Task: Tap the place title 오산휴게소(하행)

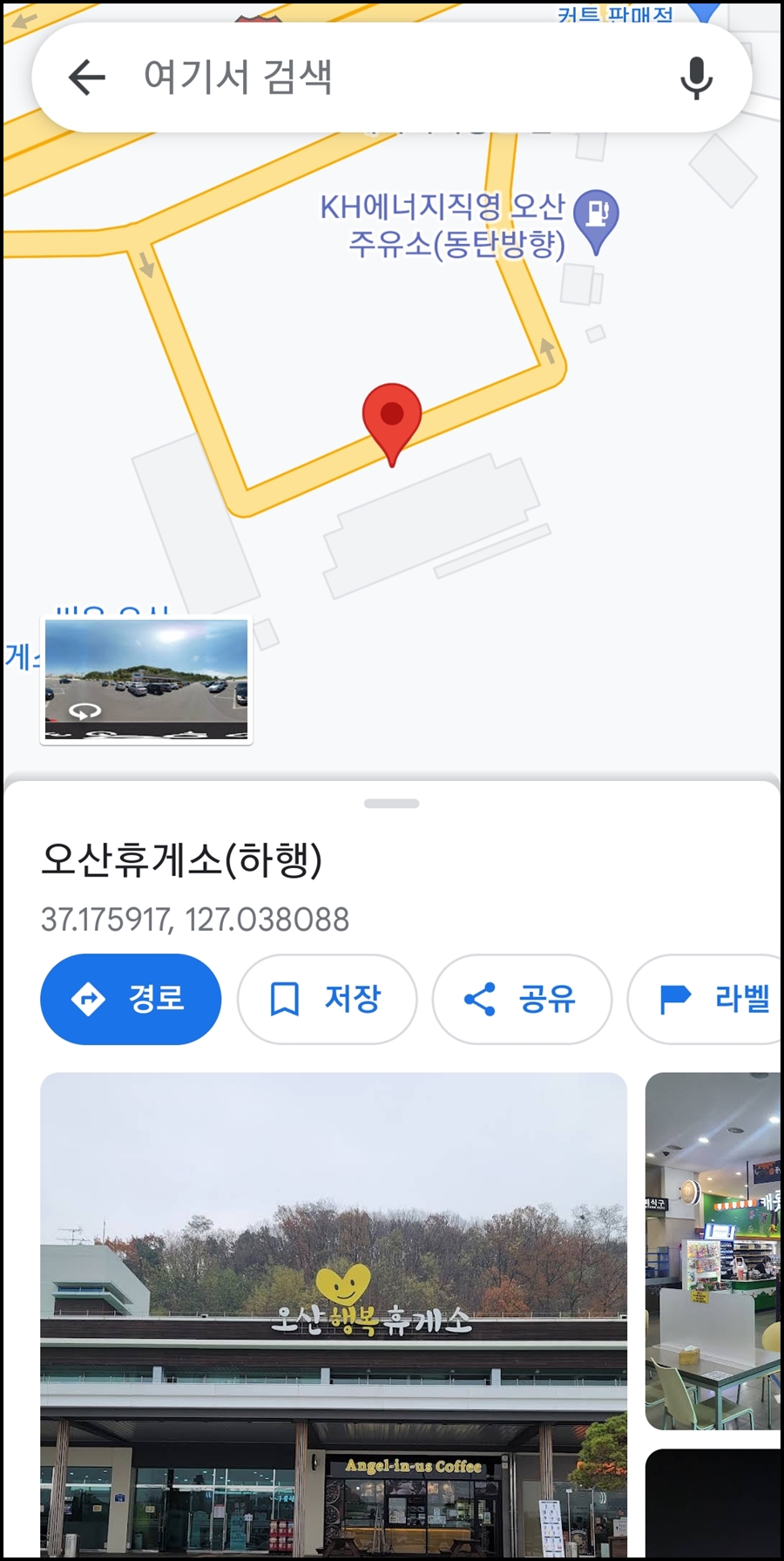Action: coord(183,861)
